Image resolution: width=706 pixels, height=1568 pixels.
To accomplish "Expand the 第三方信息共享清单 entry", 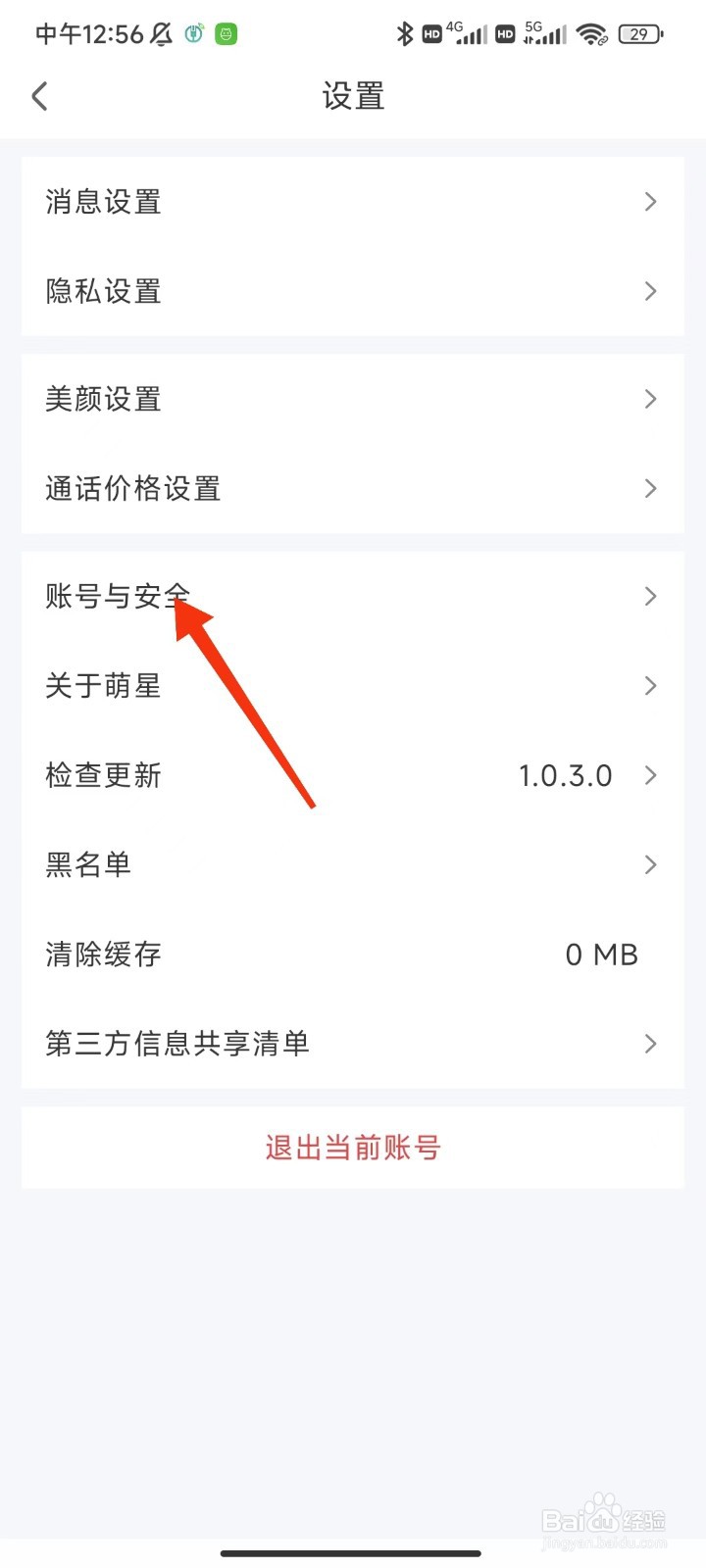I will pos(650,1044).
